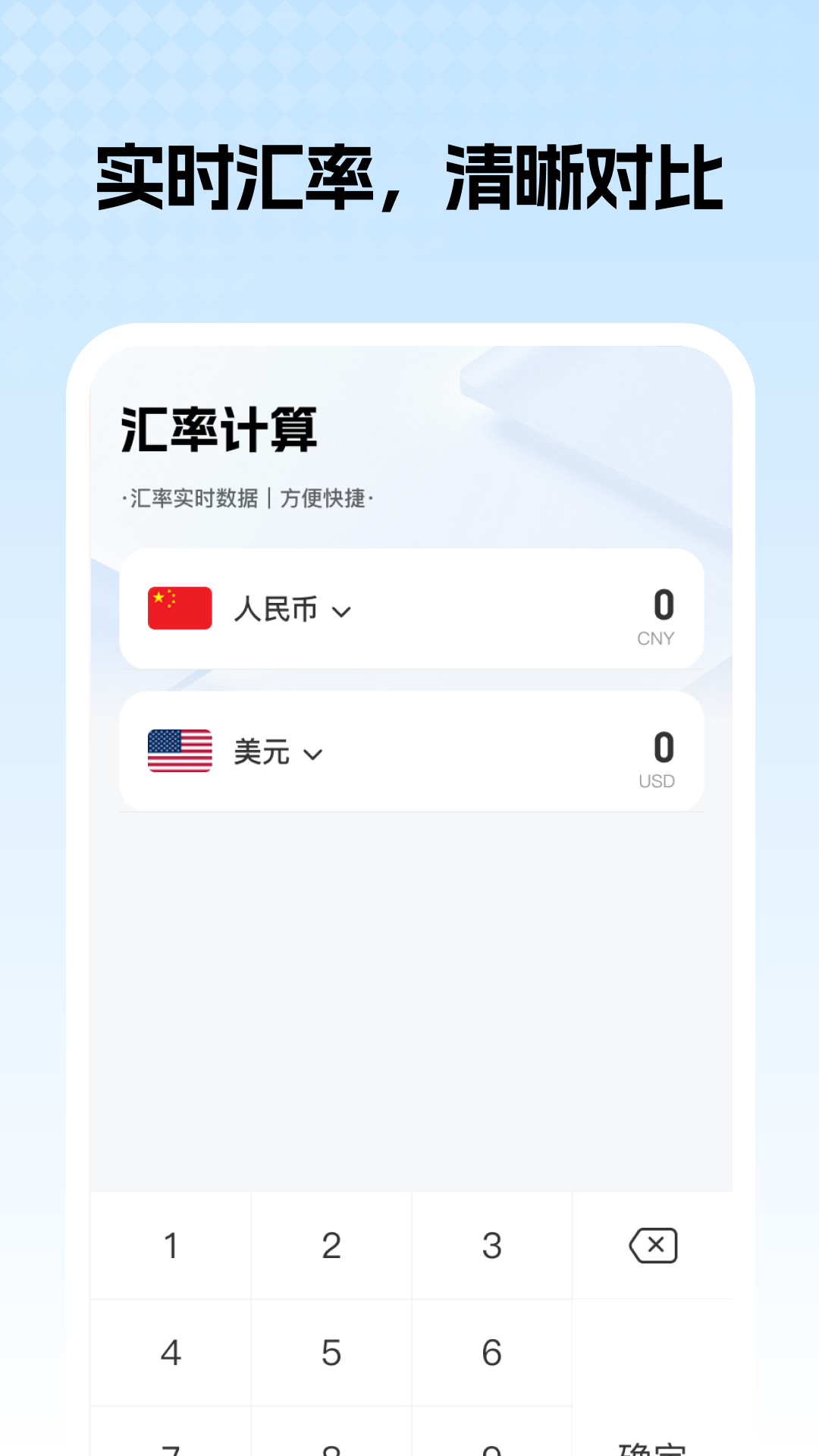Tap number 3 on the keypad
This screenshot has width=819, height=1456.
[x=491, y=1244]
